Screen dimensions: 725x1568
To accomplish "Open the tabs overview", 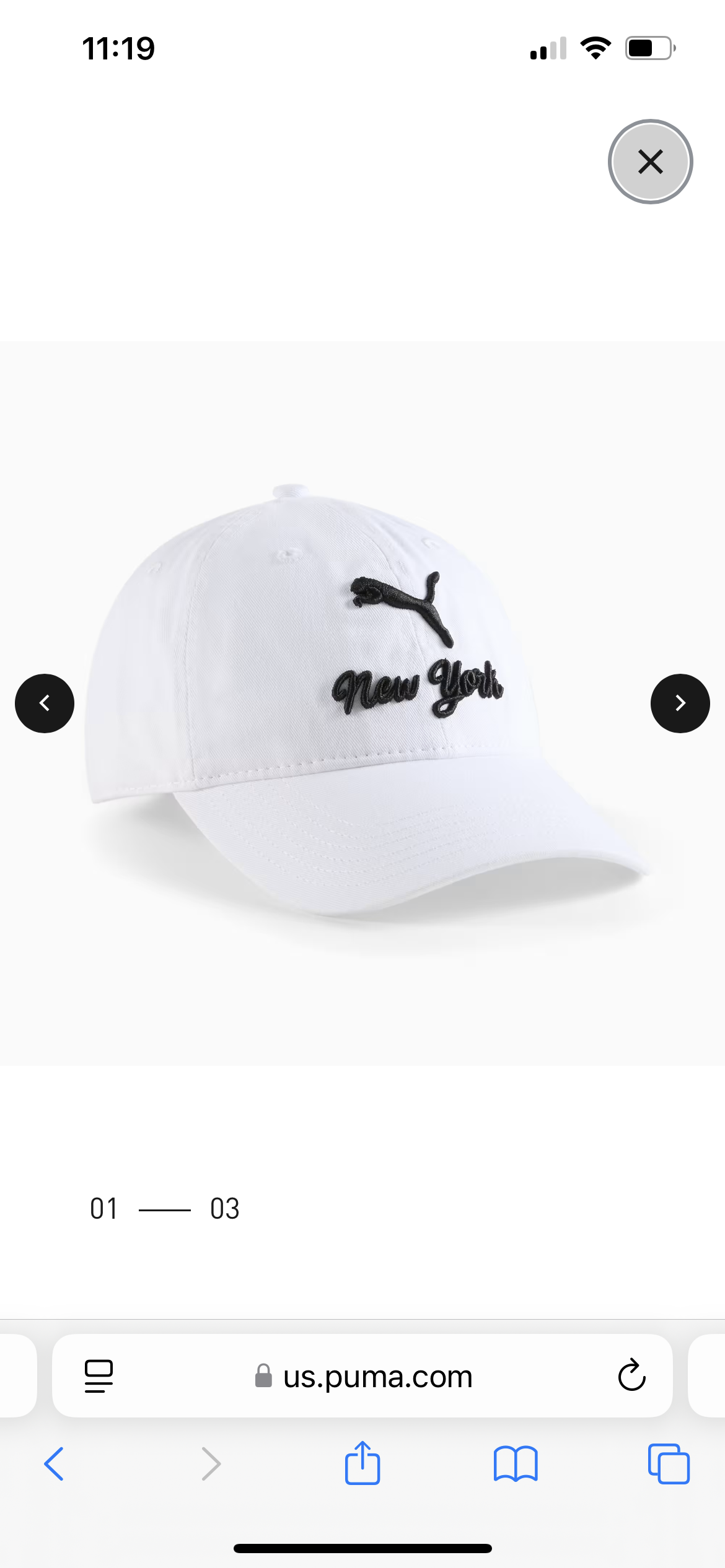I will tap(669, 1464).
